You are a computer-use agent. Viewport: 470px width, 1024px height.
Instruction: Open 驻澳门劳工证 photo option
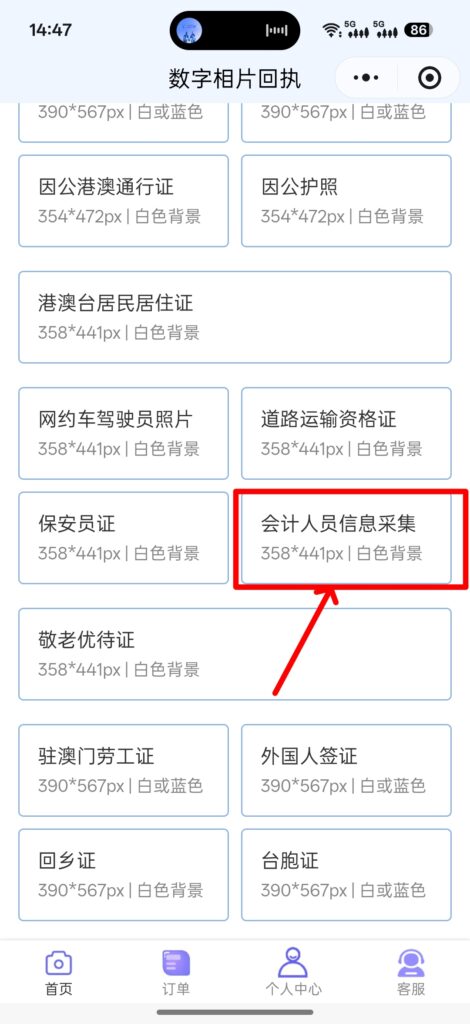123,771
